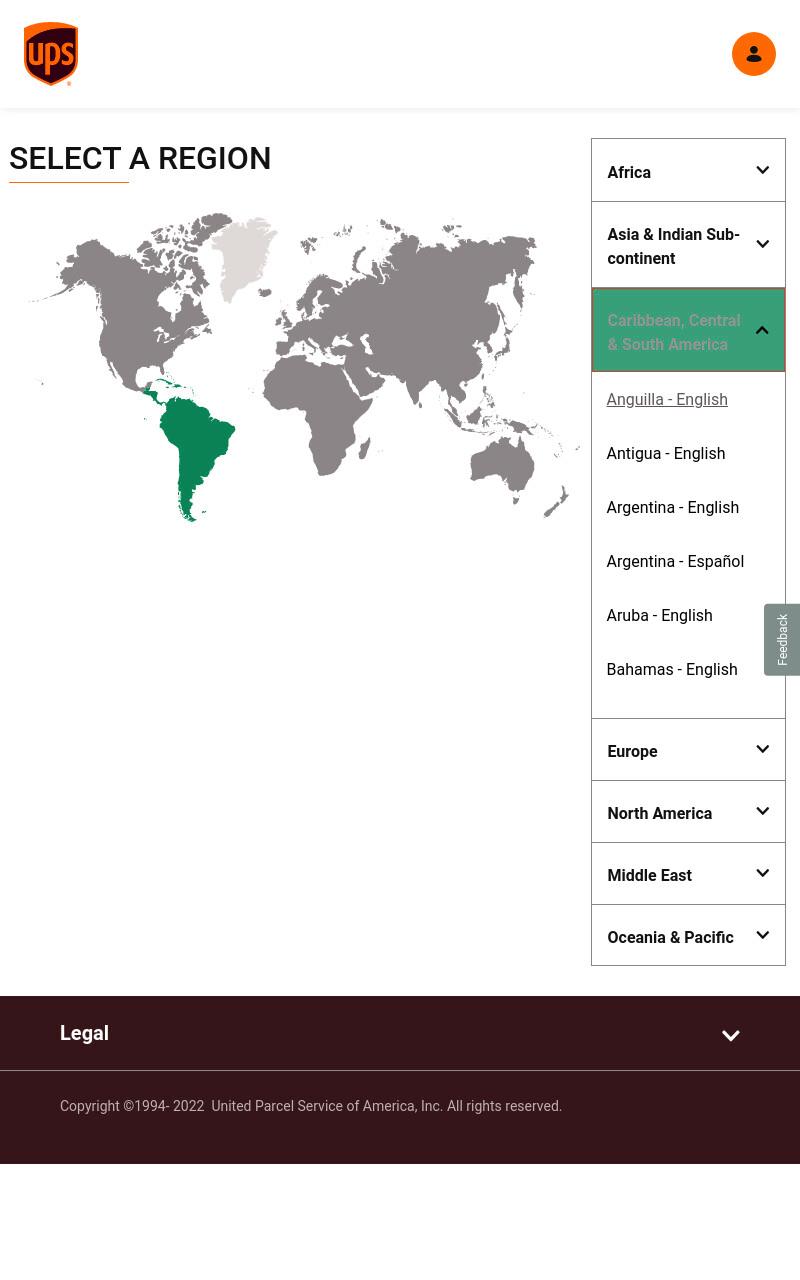Image resolution: width=800 pixels, height=1280 pixels.
Task: Expand Oceania & Pacific section
Action: pyautogui.click(x=688, y=936)
